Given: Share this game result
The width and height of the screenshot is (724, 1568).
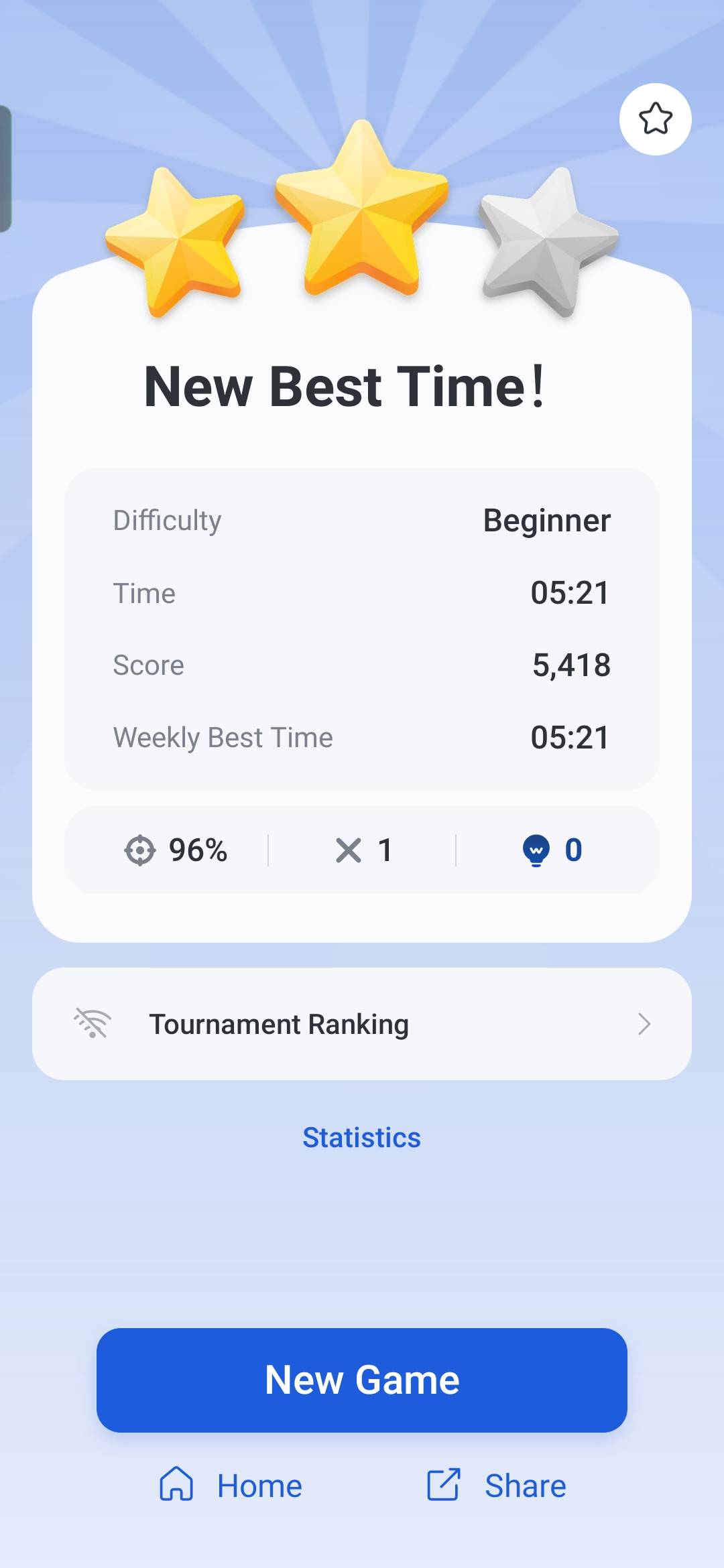Looking at the screenshot, I should 497,1485.
